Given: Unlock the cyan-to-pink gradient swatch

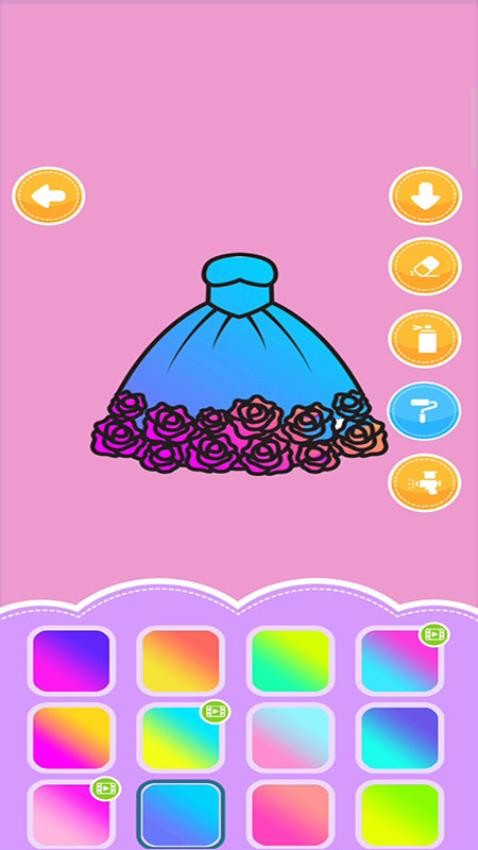Looking at the screenshot, I should click(399, 661).
